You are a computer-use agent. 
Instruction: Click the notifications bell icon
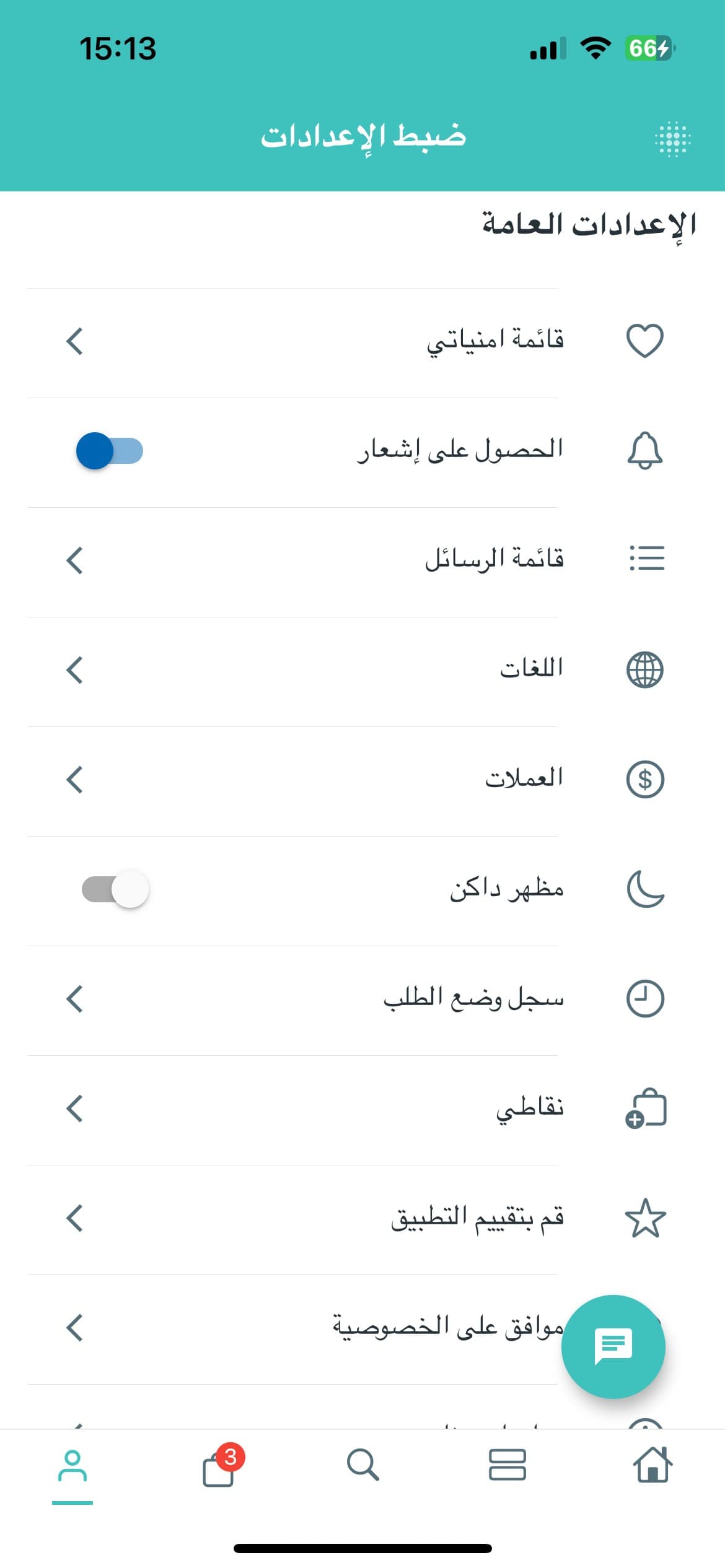pos(644,451)
